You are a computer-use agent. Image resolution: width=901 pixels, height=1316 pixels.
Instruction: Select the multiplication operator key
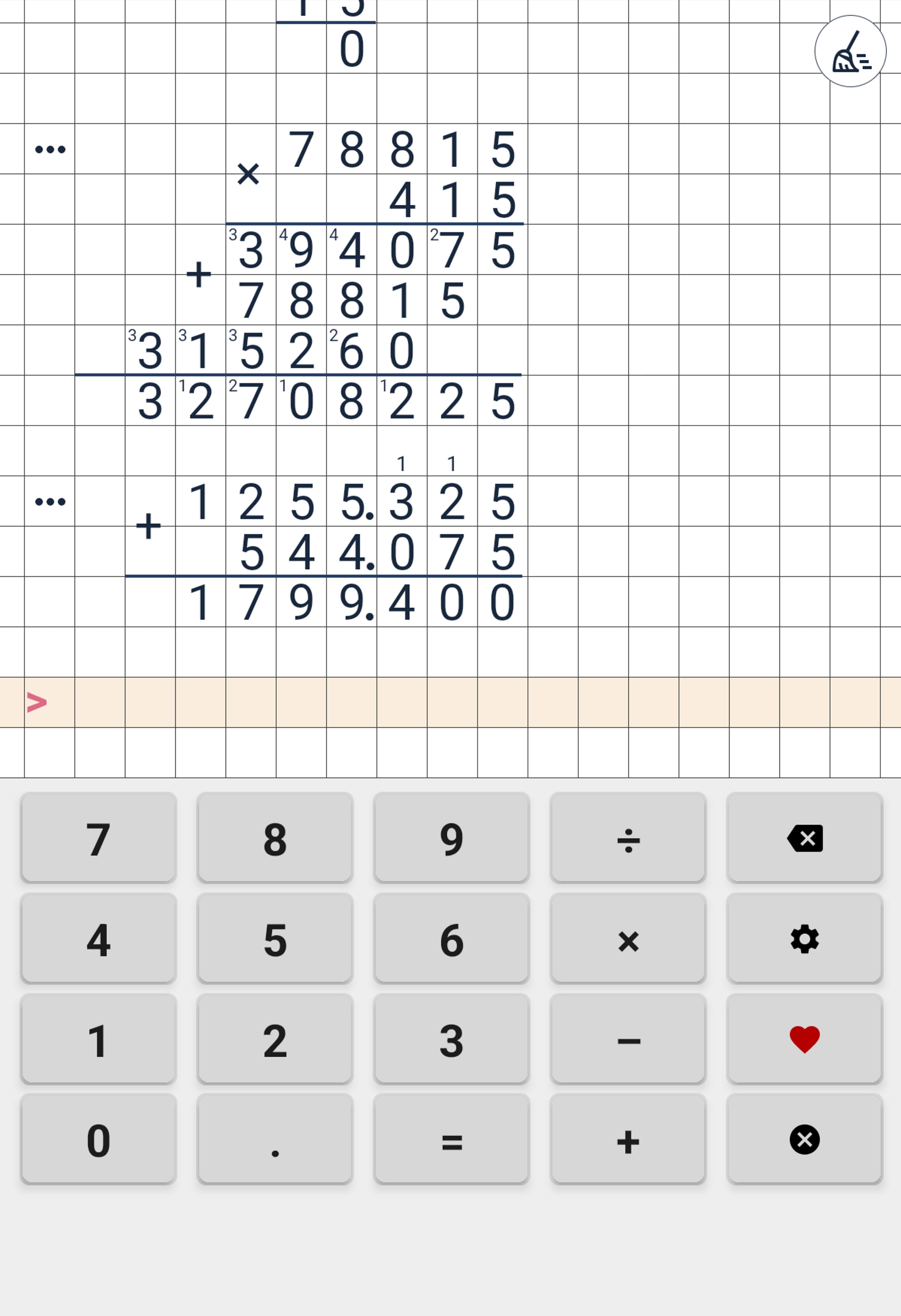point(628,939)
